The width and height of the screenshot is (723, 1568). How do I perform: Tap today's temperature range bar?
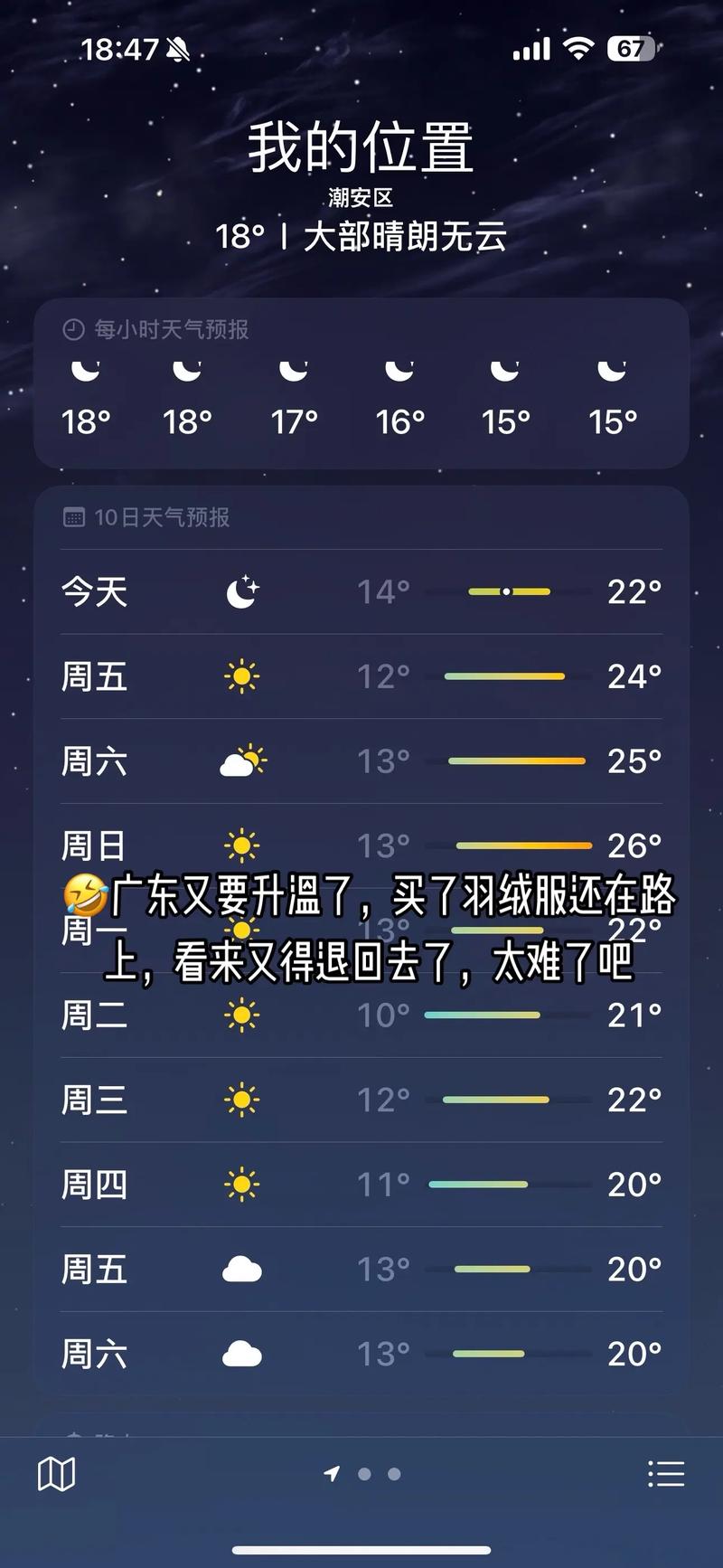[509, 591]
